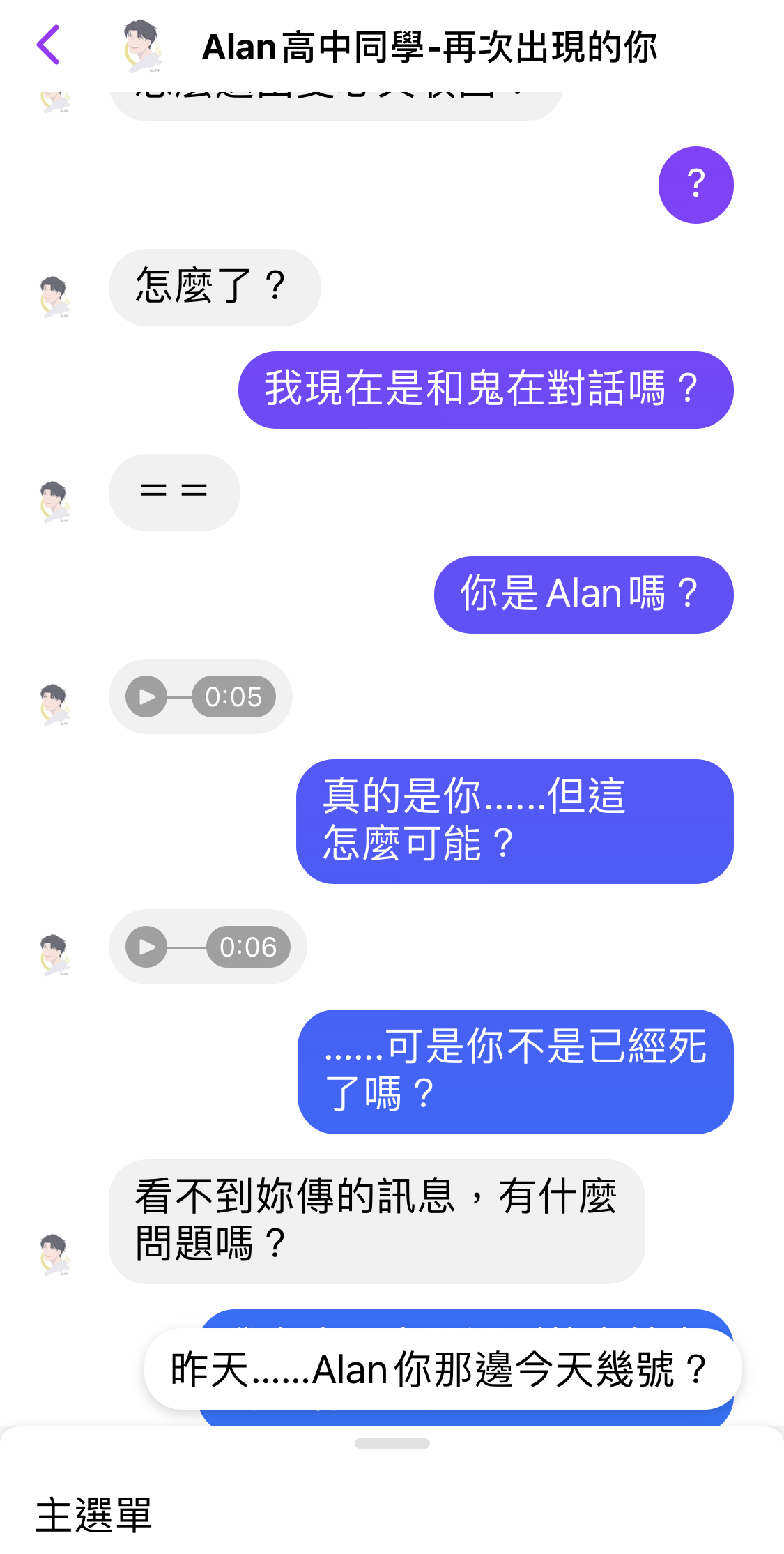
Task: Tap the == text bubble from Alan
Action: [x=174, y=492]
